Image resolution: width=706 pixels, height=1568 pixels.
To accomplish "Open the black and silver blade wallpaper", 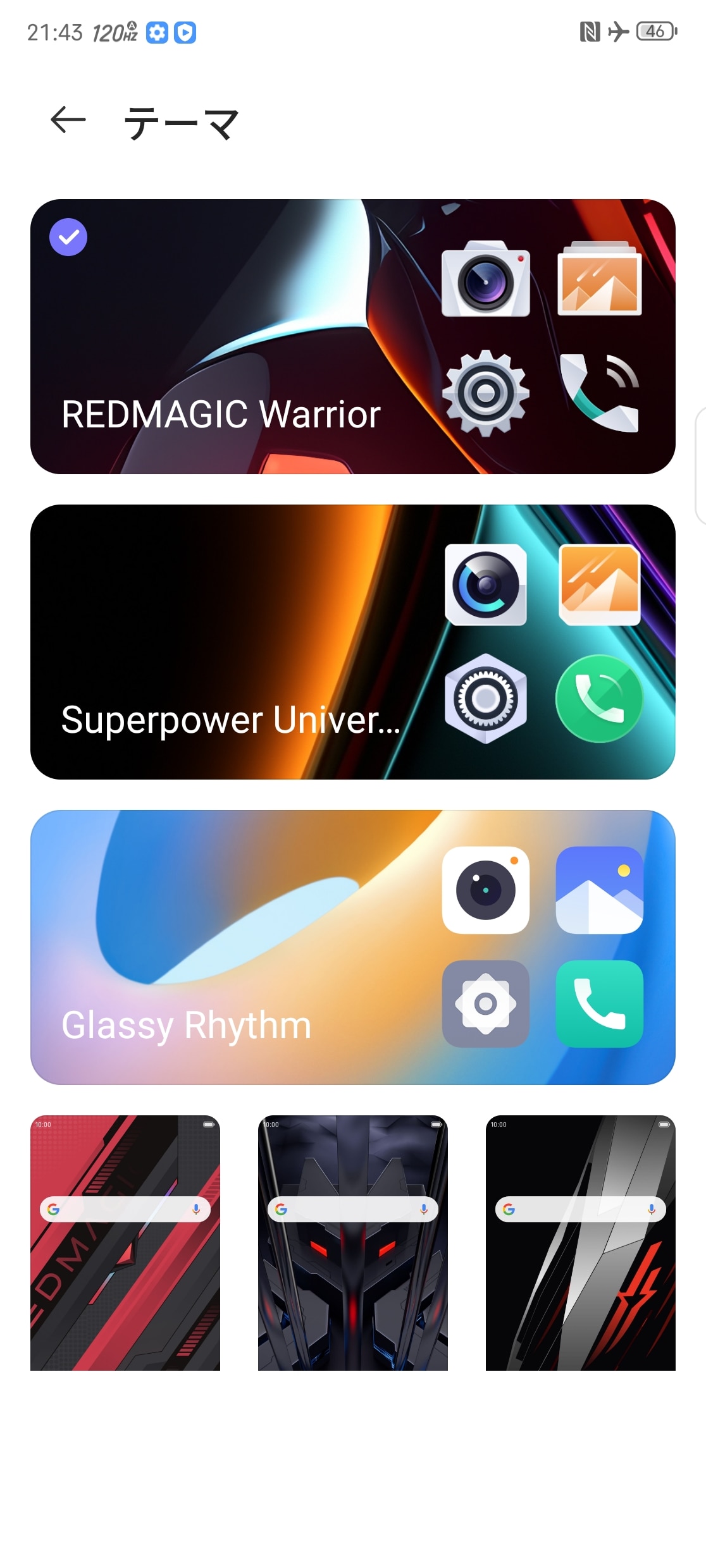I will 580,1242.
